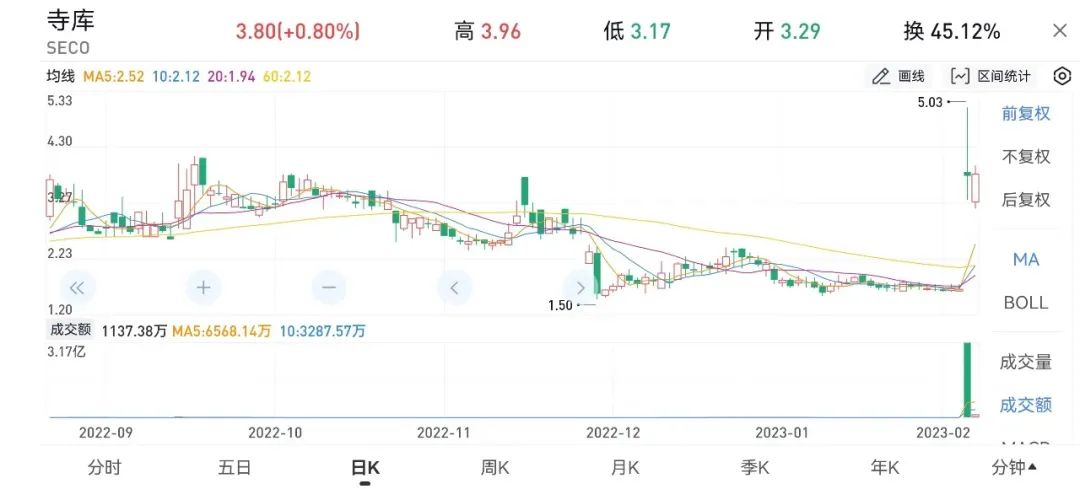The height and width of the screenshot is (489, 1080).
Task: Switch main indicator to BOLL
Action: (1026, 302)
